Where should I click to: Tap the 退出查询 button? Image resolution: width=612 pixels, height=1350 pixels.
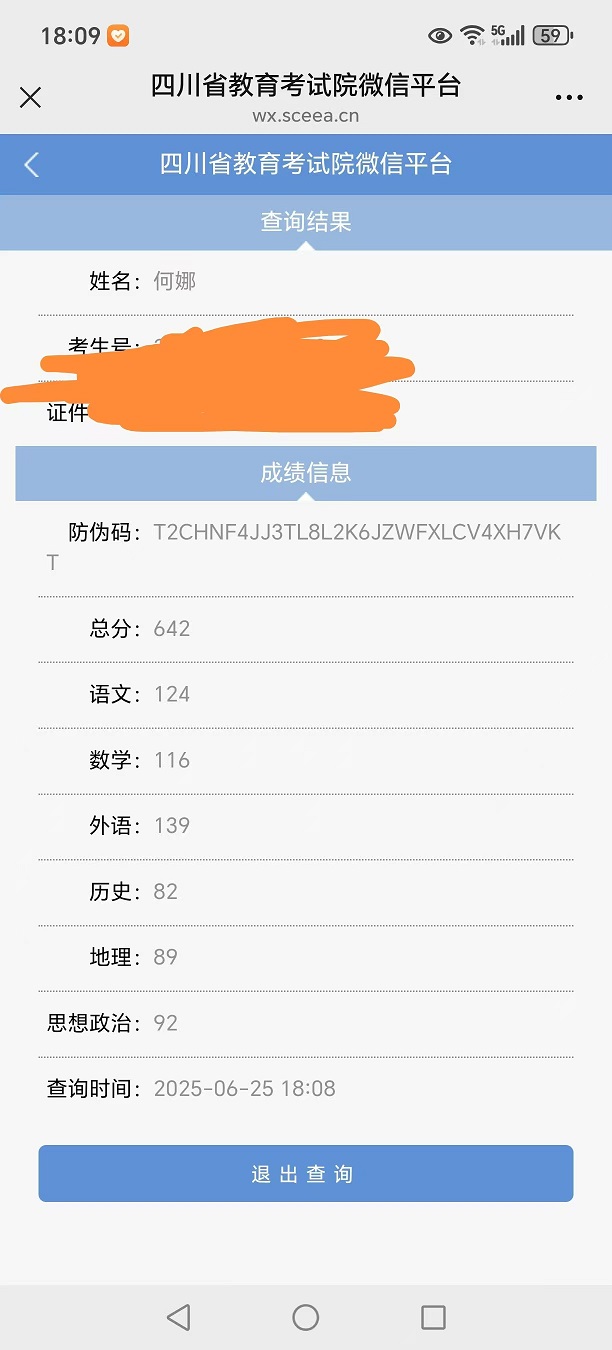pyautogui.click(x=306, y=1174)
